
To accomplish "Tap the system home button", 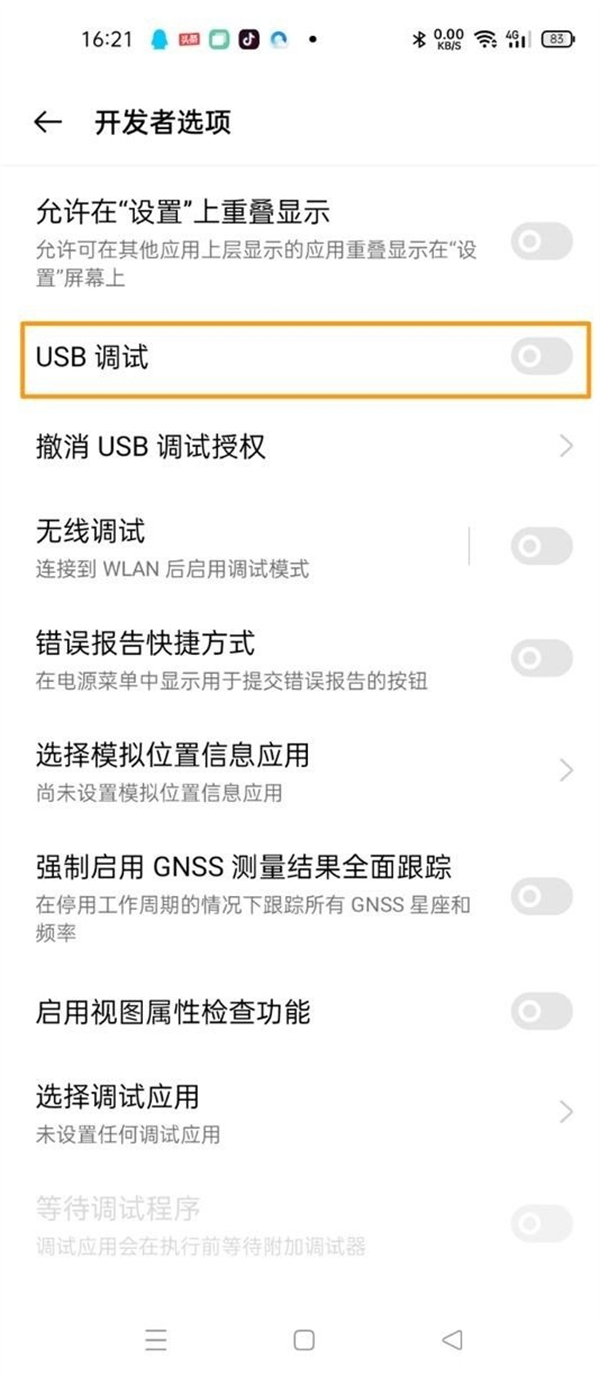I will 304,1340.
